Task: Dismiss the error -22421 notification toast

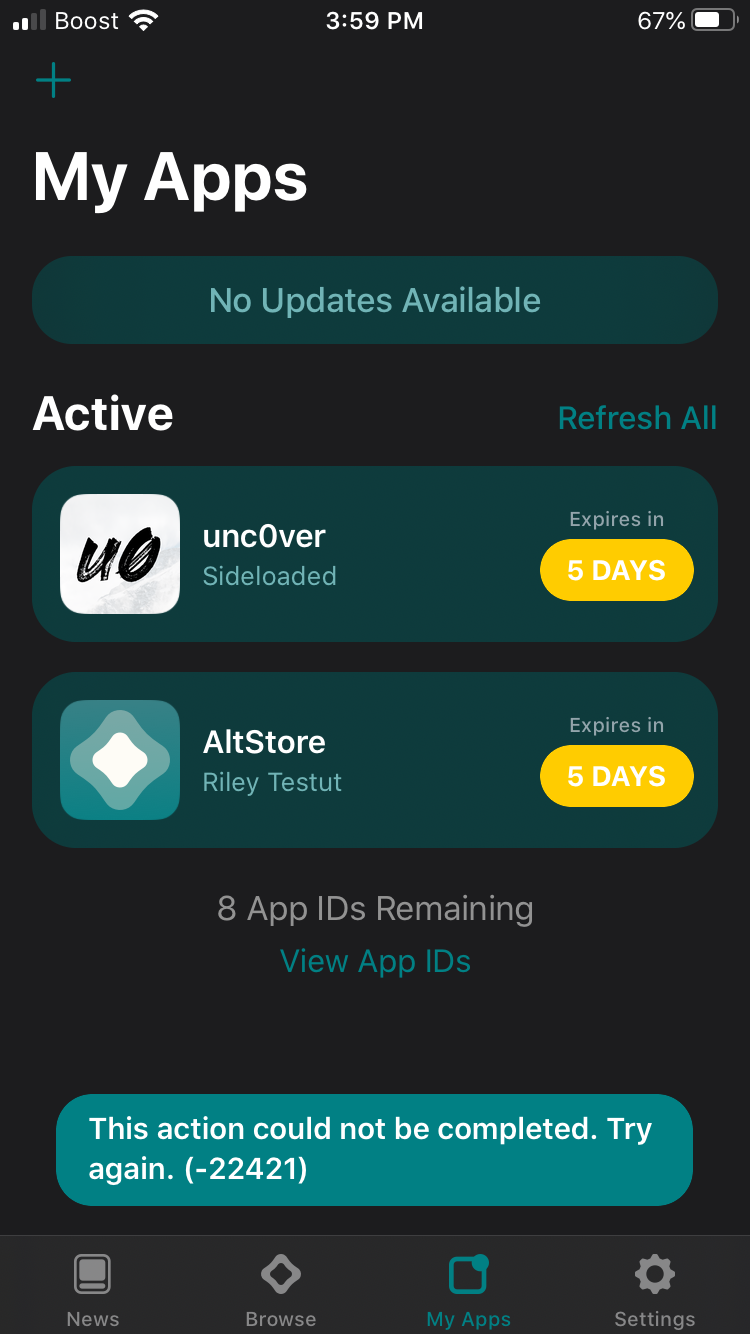Action: point(374,1150)
